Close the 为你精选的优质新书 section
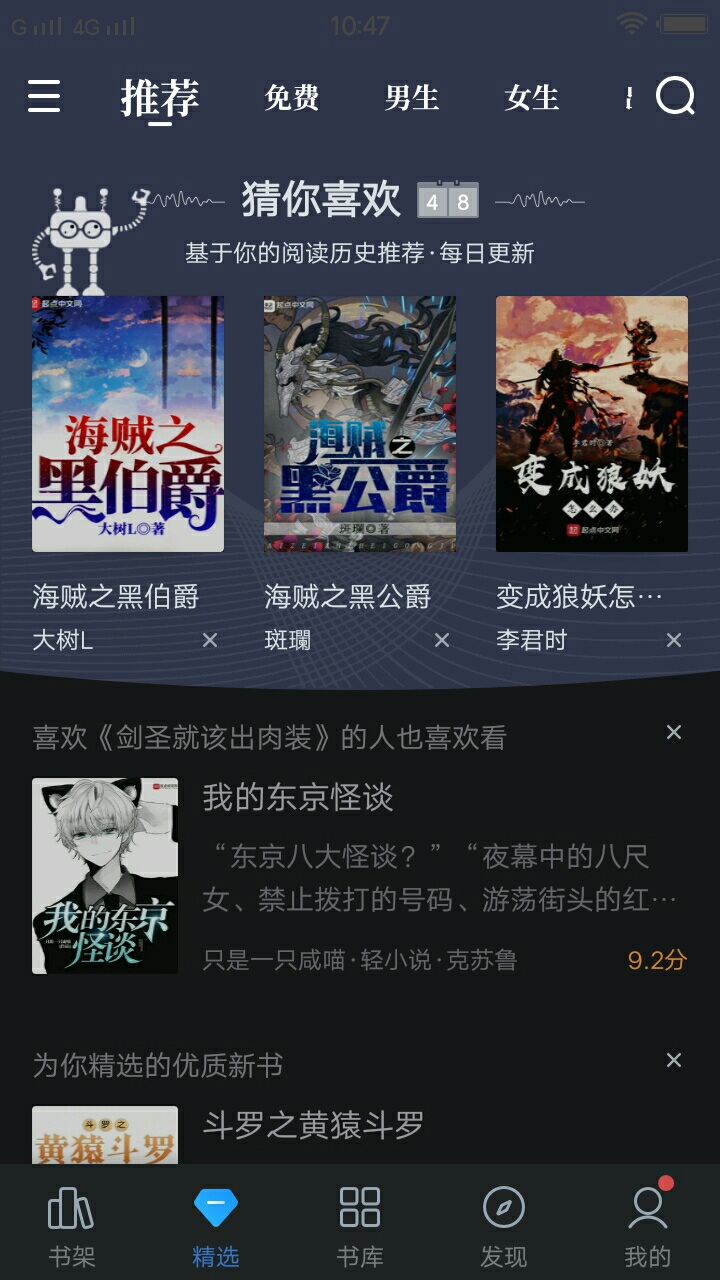 [674, 1060]
